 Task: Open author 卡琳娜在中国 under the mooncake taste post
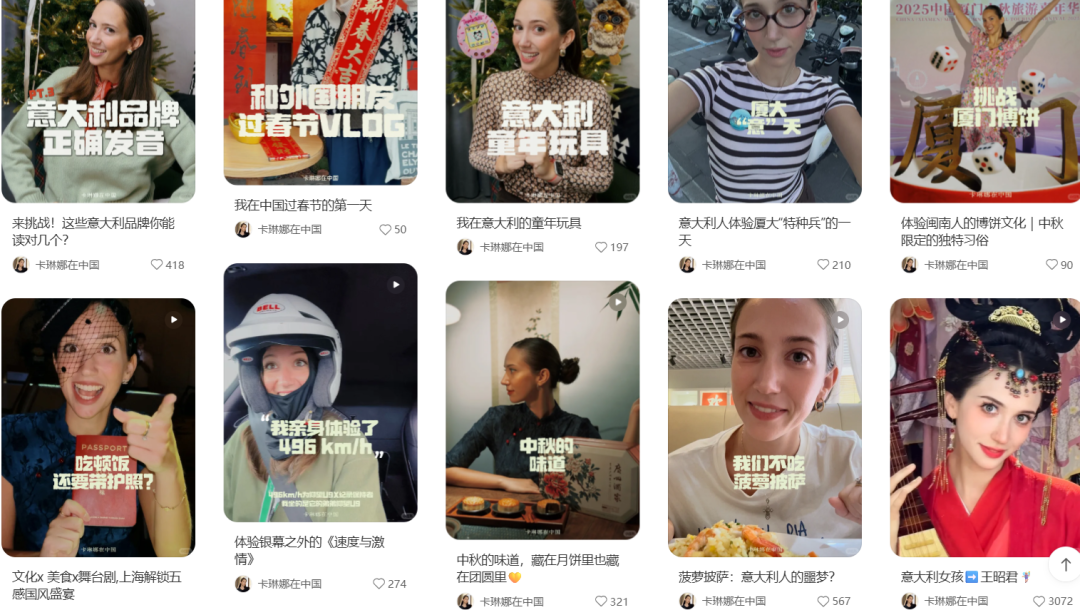tap(511, 601)
